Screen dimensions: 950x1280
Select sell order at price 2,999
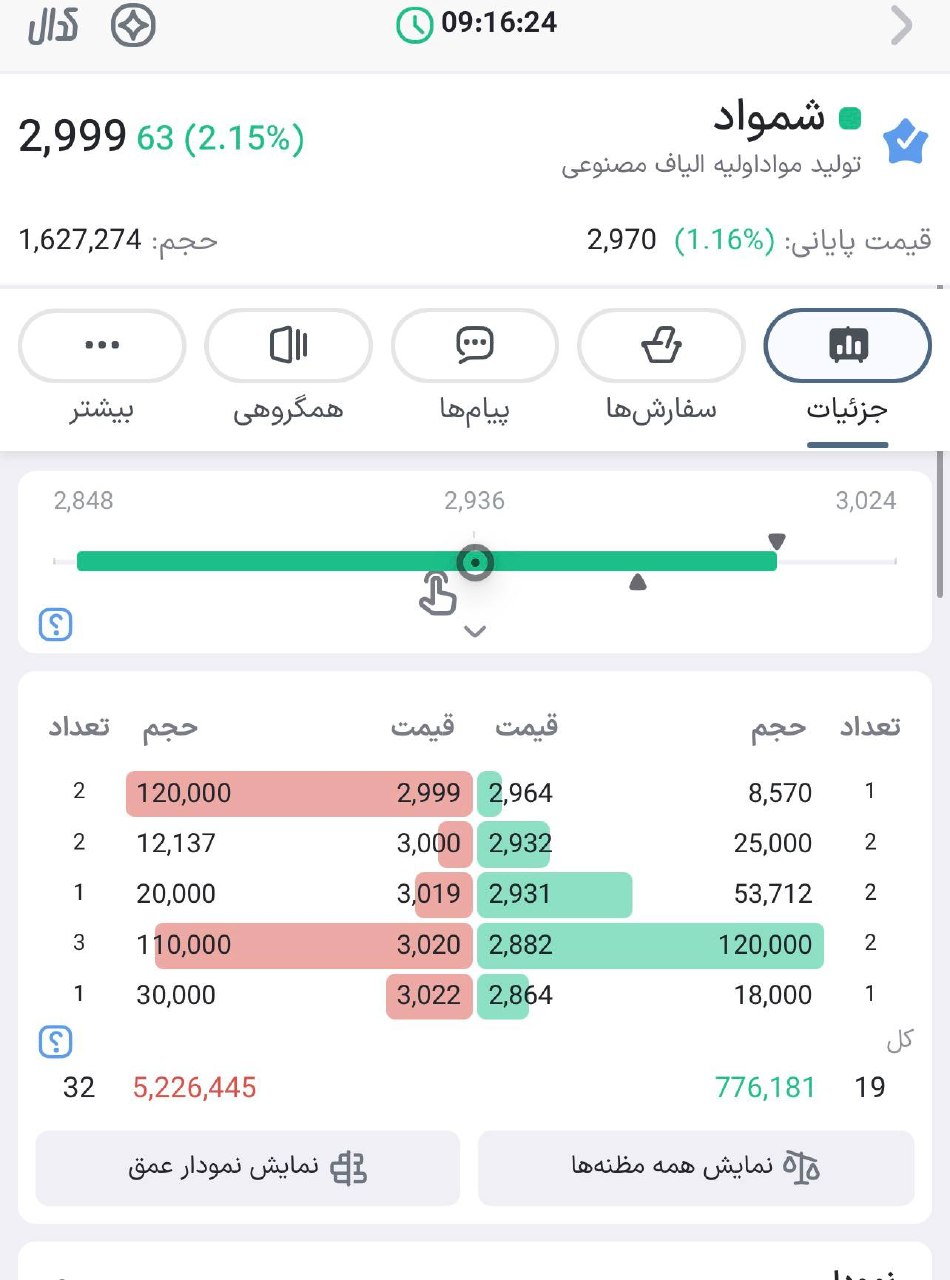[x=300, y=794]
